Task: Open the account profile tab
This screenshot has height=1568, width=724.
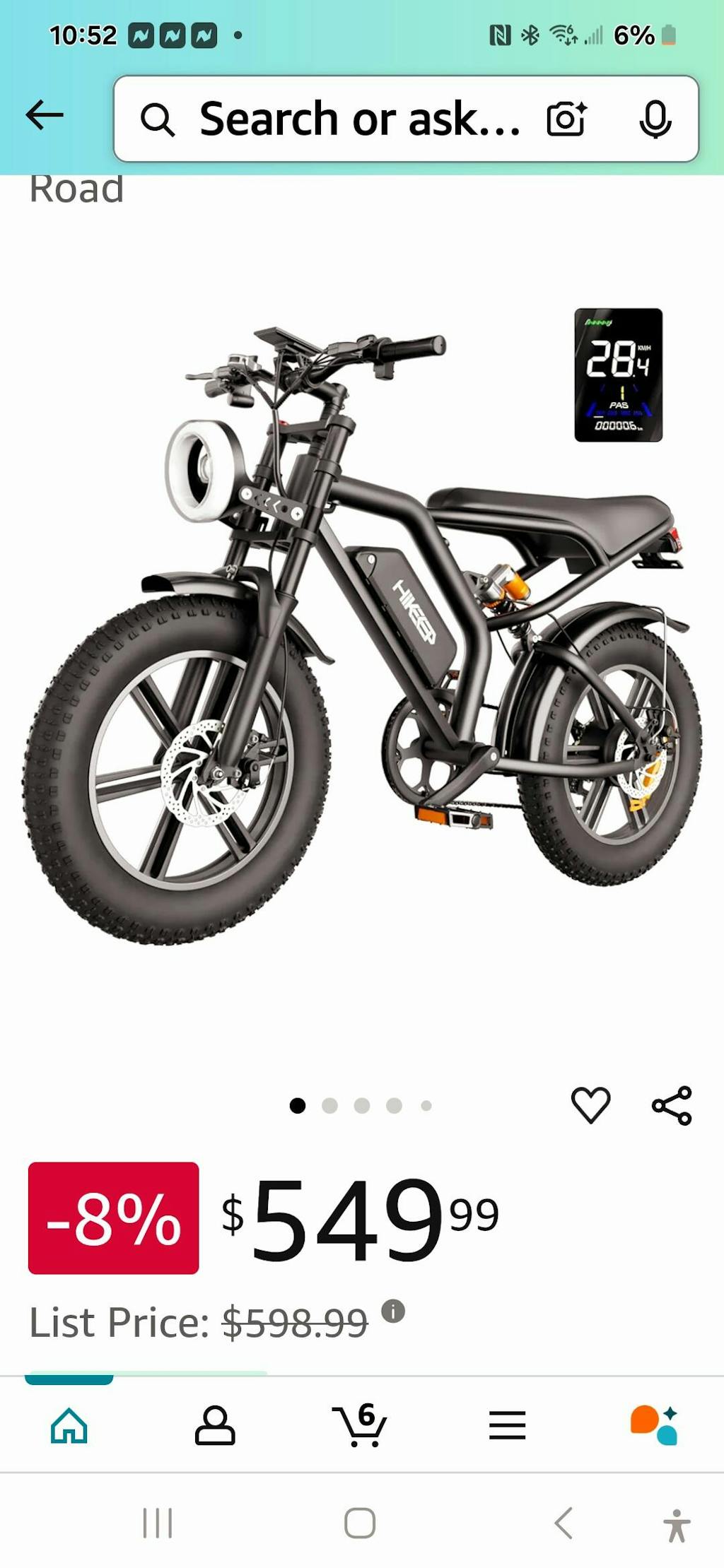Action: tap(215, 1425)
